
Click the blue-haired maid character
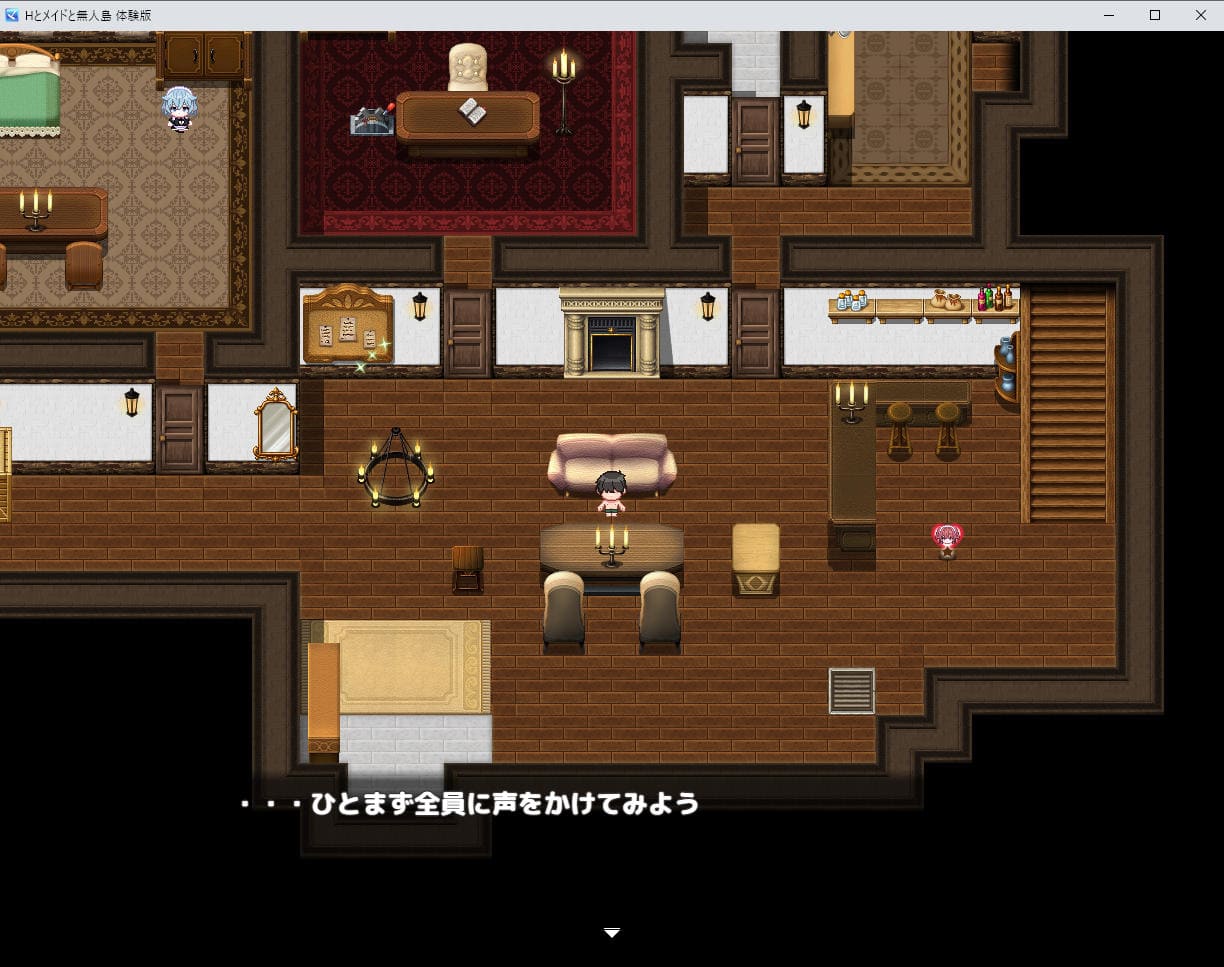coord(179,108)
